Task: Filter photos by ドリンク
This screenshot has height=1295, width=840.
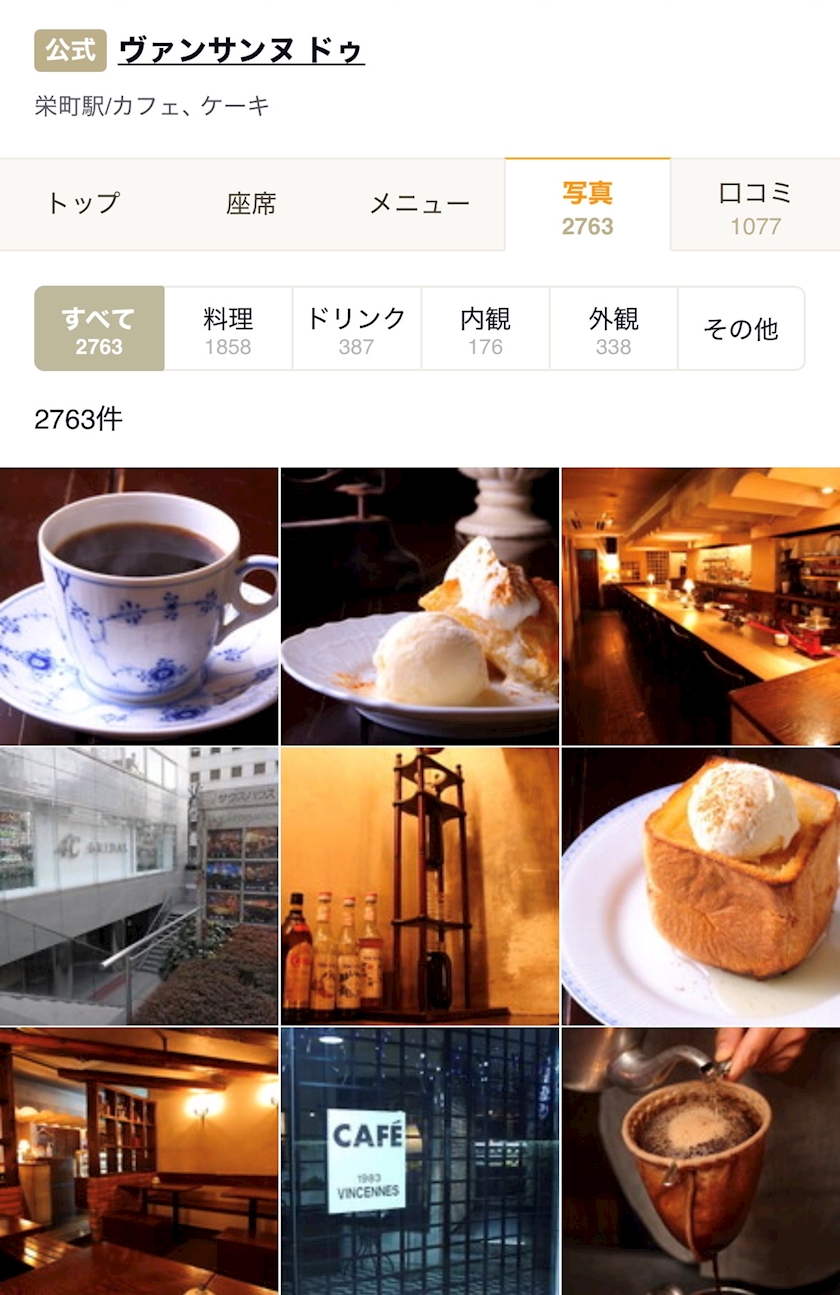Action: tap(356, 329)
